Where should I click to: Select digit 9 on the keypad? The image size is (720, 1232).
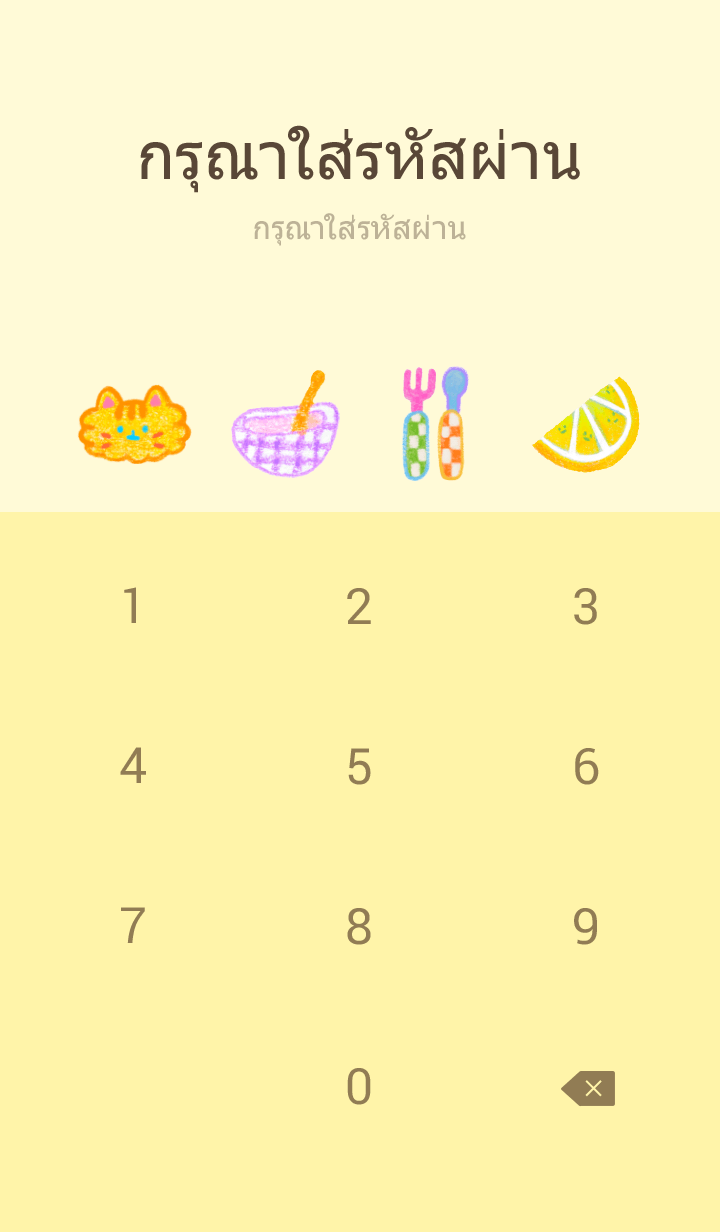[586, 927]
